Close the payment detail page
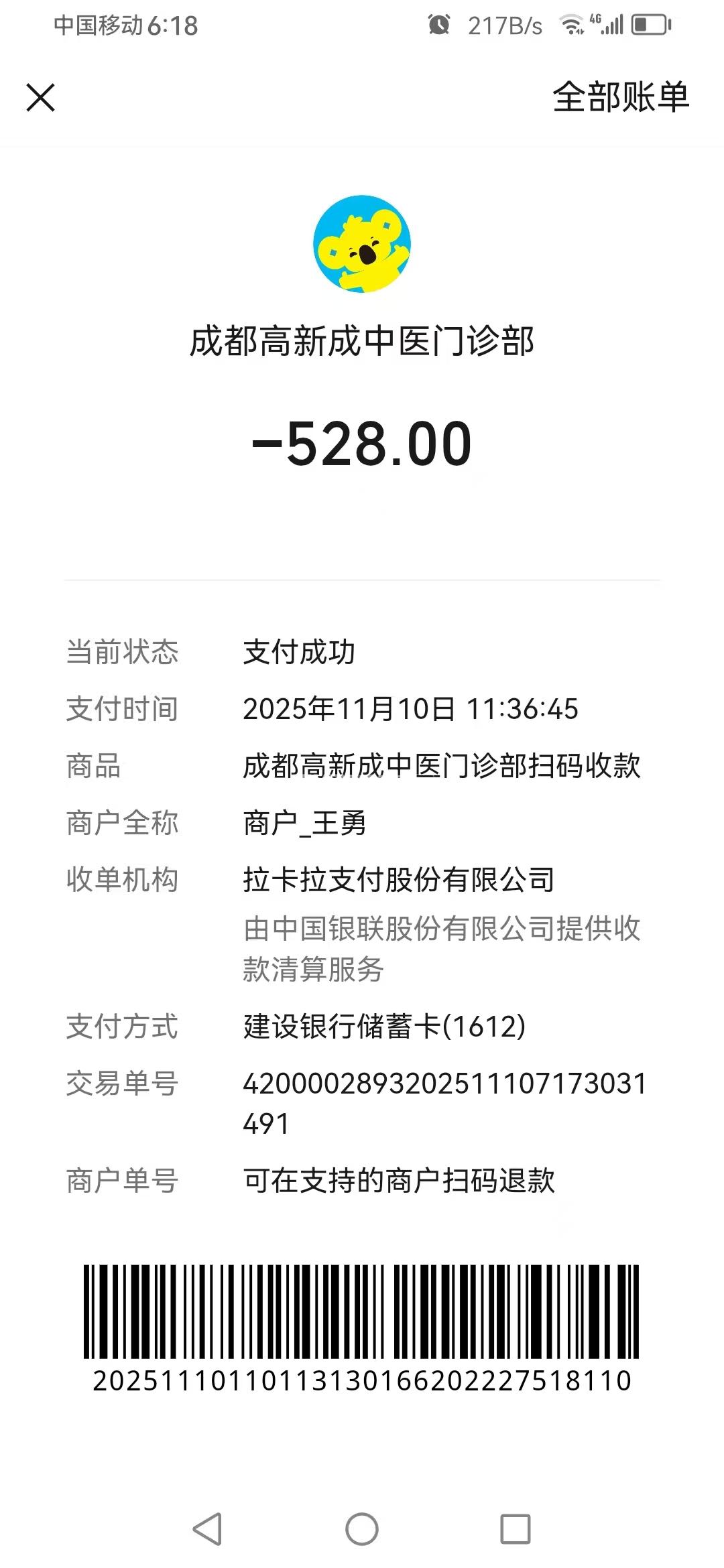The image size is (724, 1568). [x=41, y=98]
